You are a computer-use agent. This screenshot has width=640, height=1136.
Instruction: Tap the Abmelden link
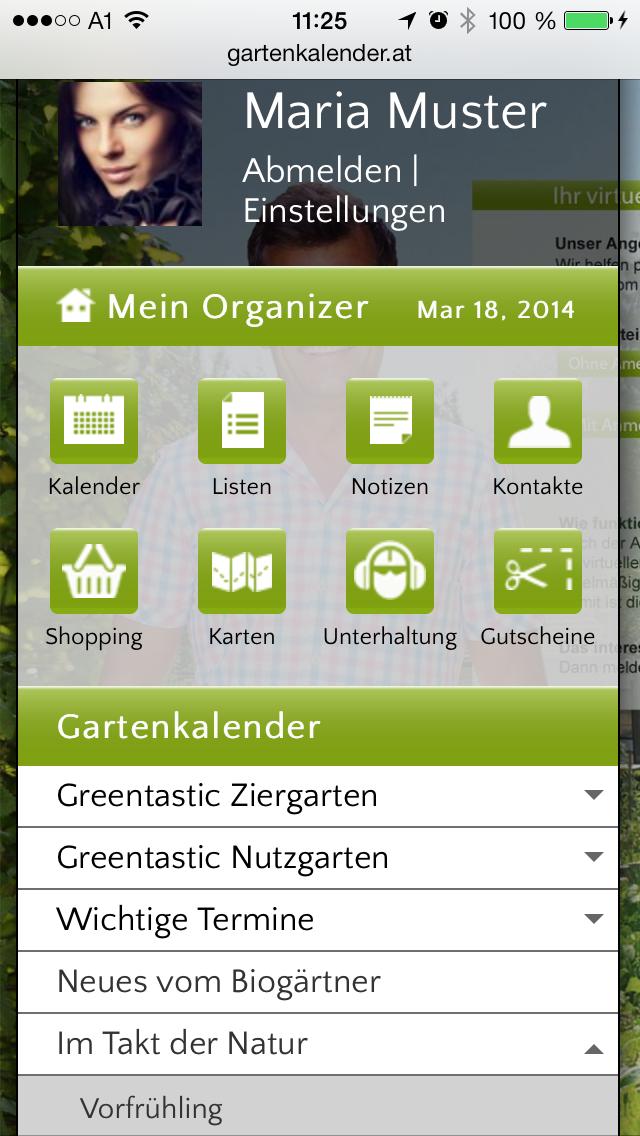click(x=322, y=171)
